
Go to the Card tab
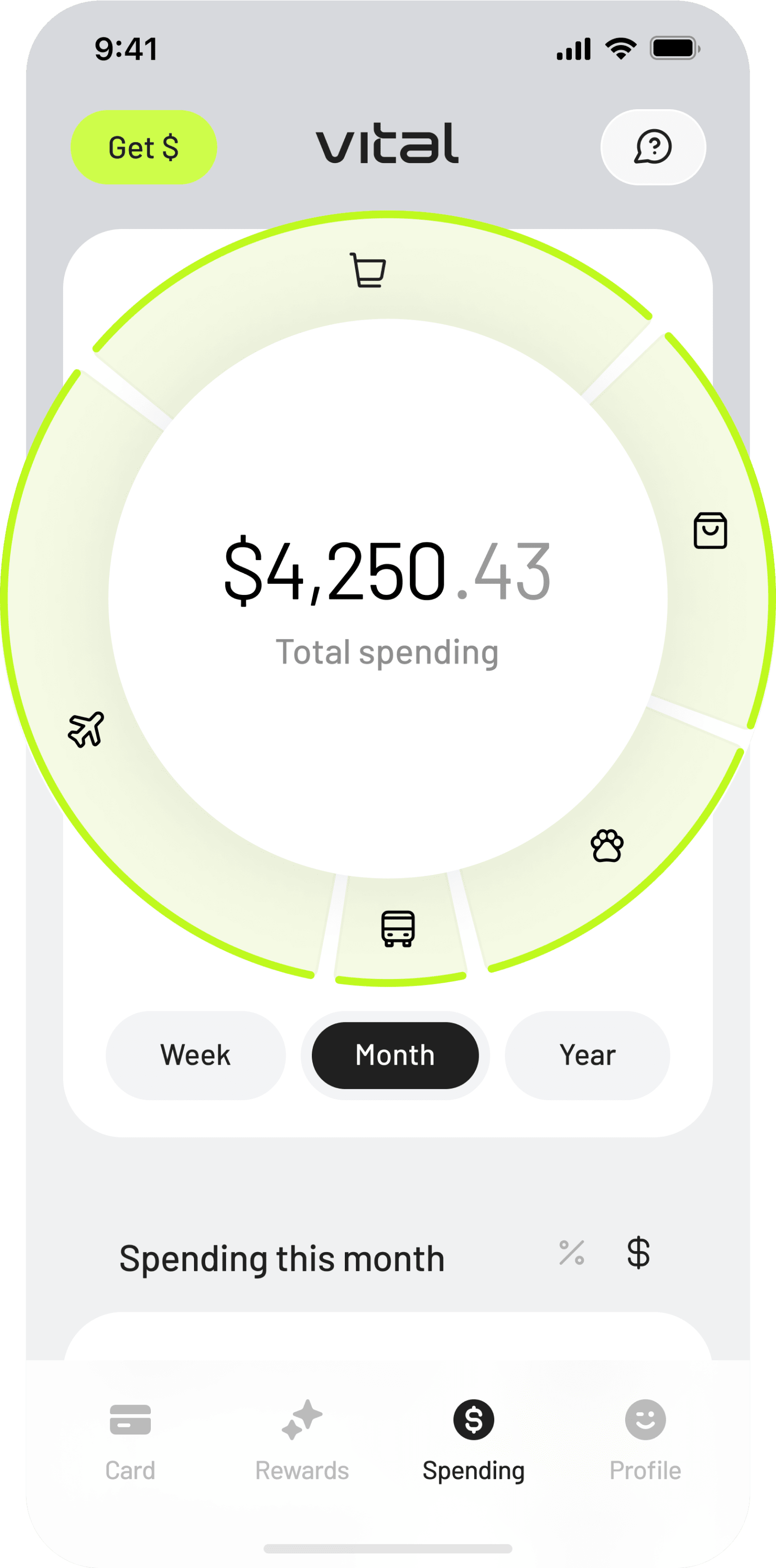point(130,1440)
